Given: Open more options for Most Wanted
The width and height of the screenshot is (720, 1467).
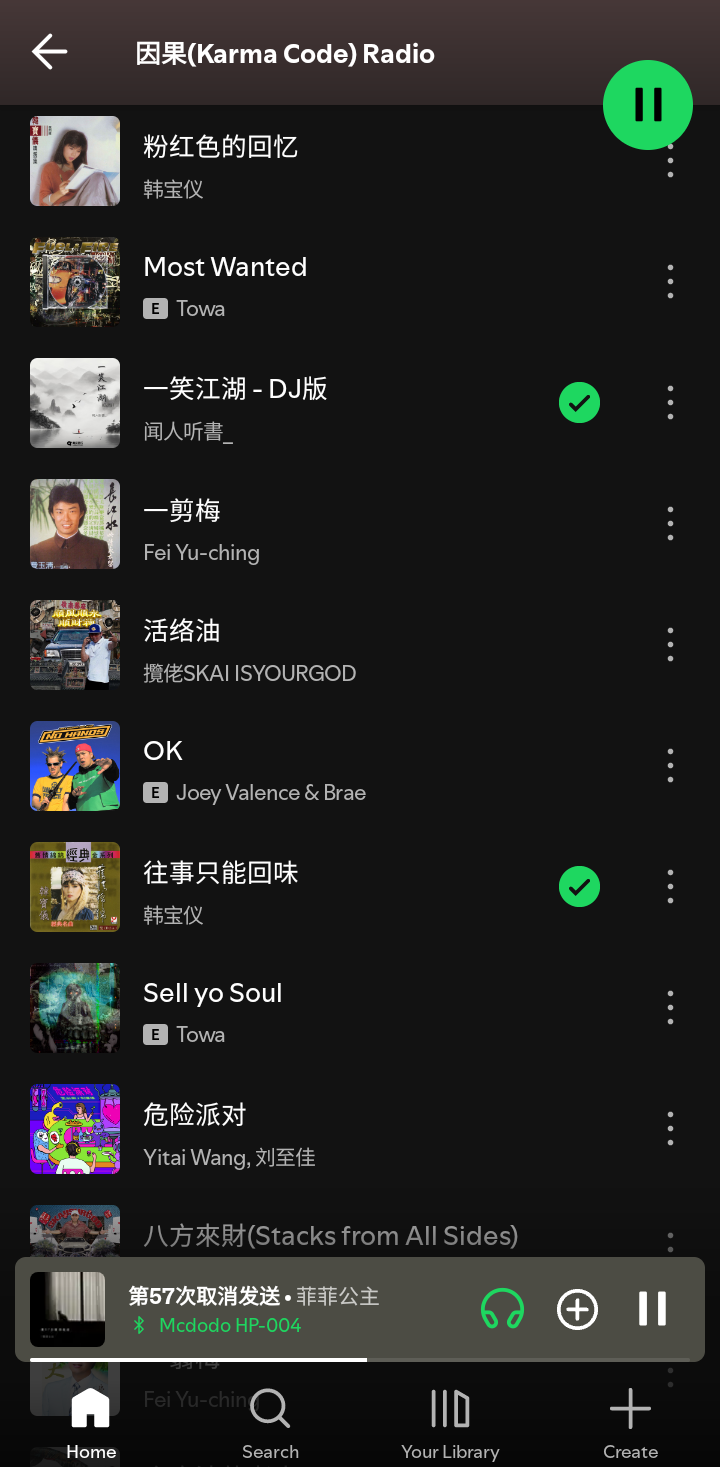Looking at the screenshot, I should point(670,282).
